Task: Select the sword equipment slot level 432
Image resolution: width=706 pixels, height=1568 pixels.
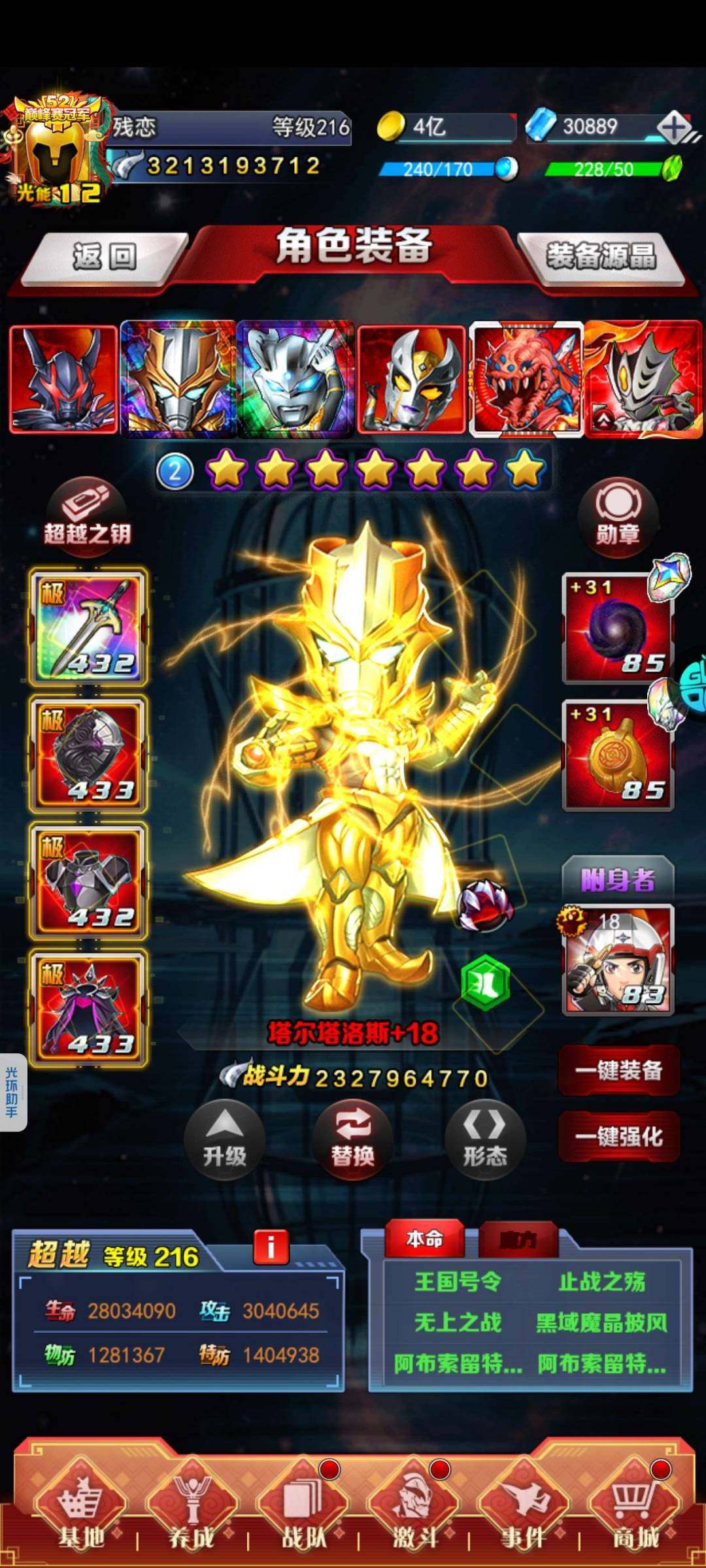Action: (x=88, y=627)
